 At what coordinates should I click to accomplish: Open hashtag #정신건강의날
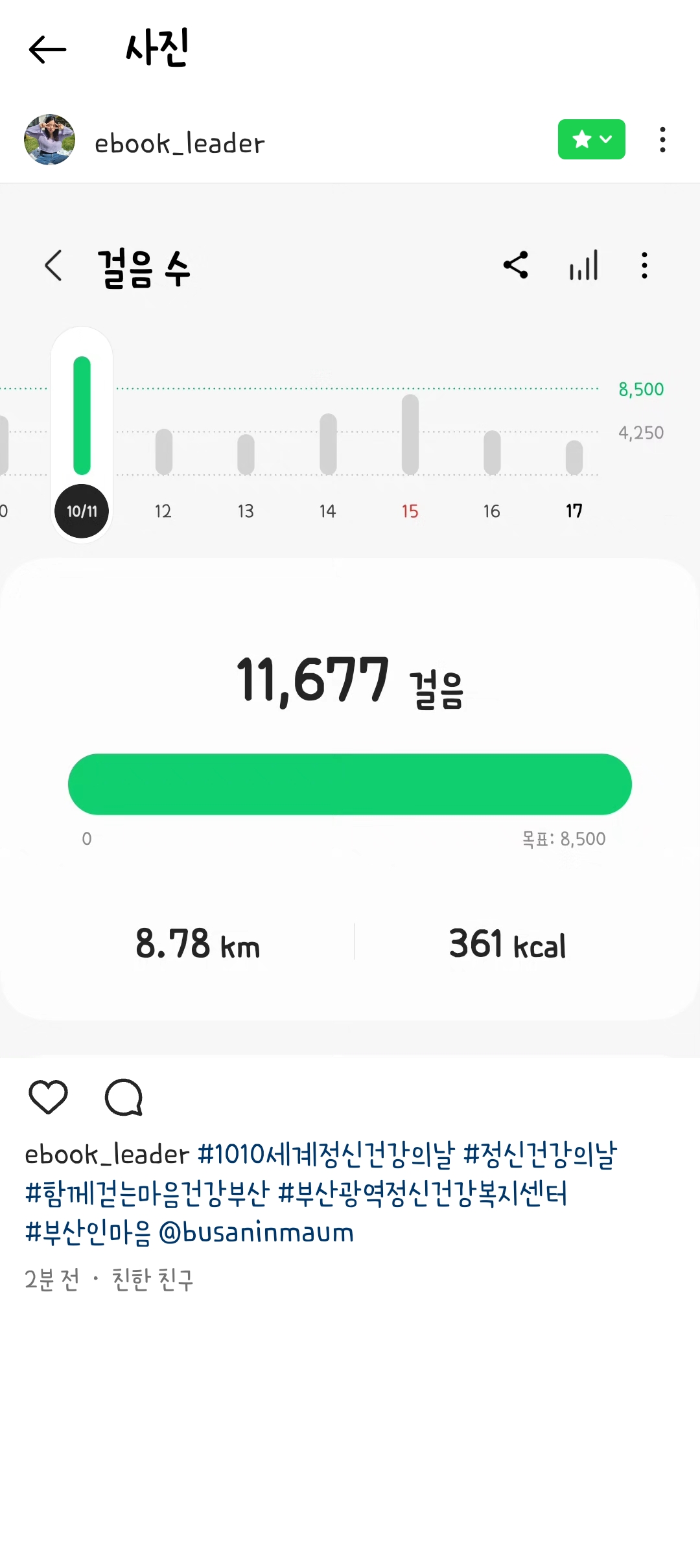(540, 1155)
